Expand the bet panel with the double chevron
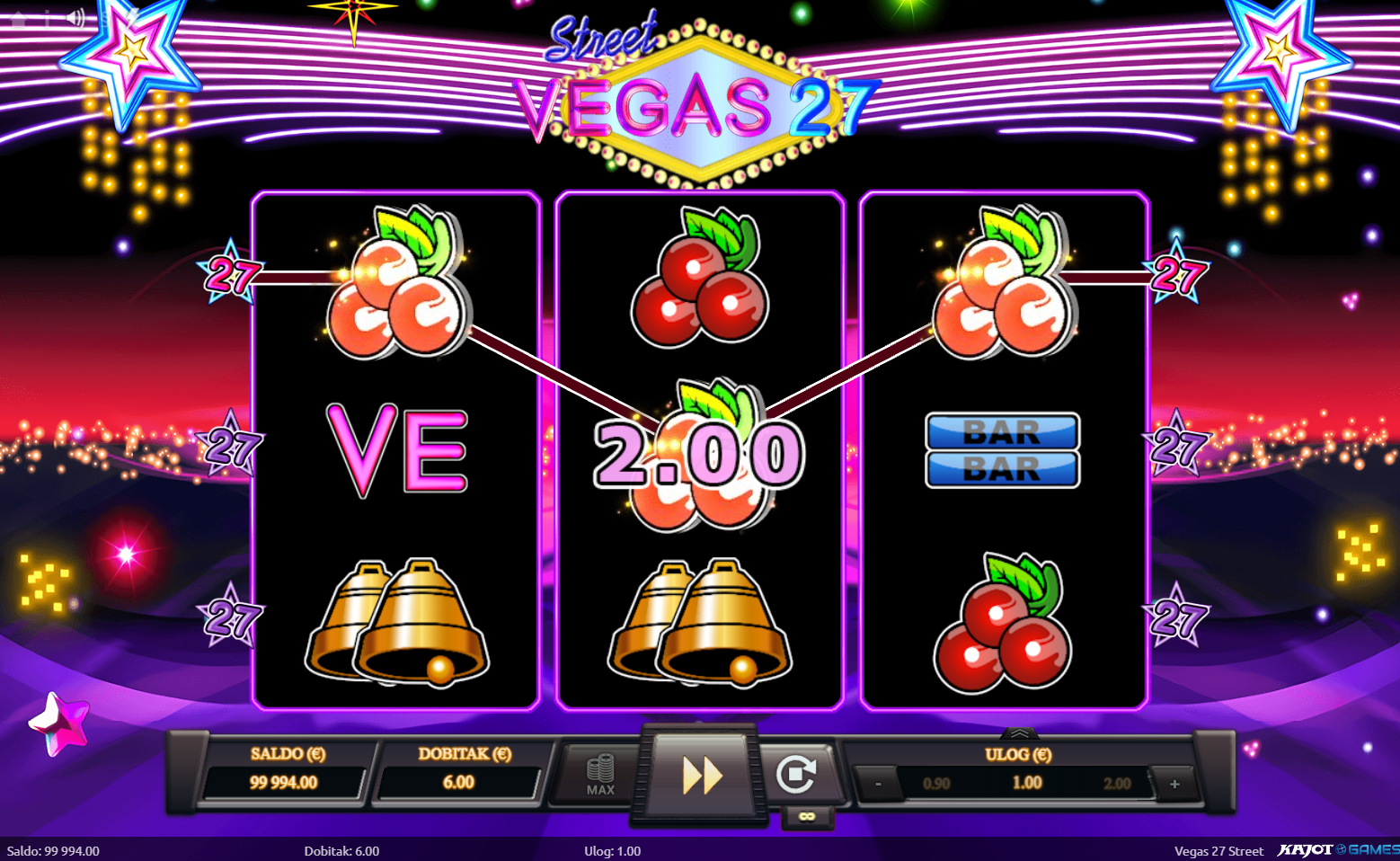The image size is (1400, 861). click(1018, 733)
